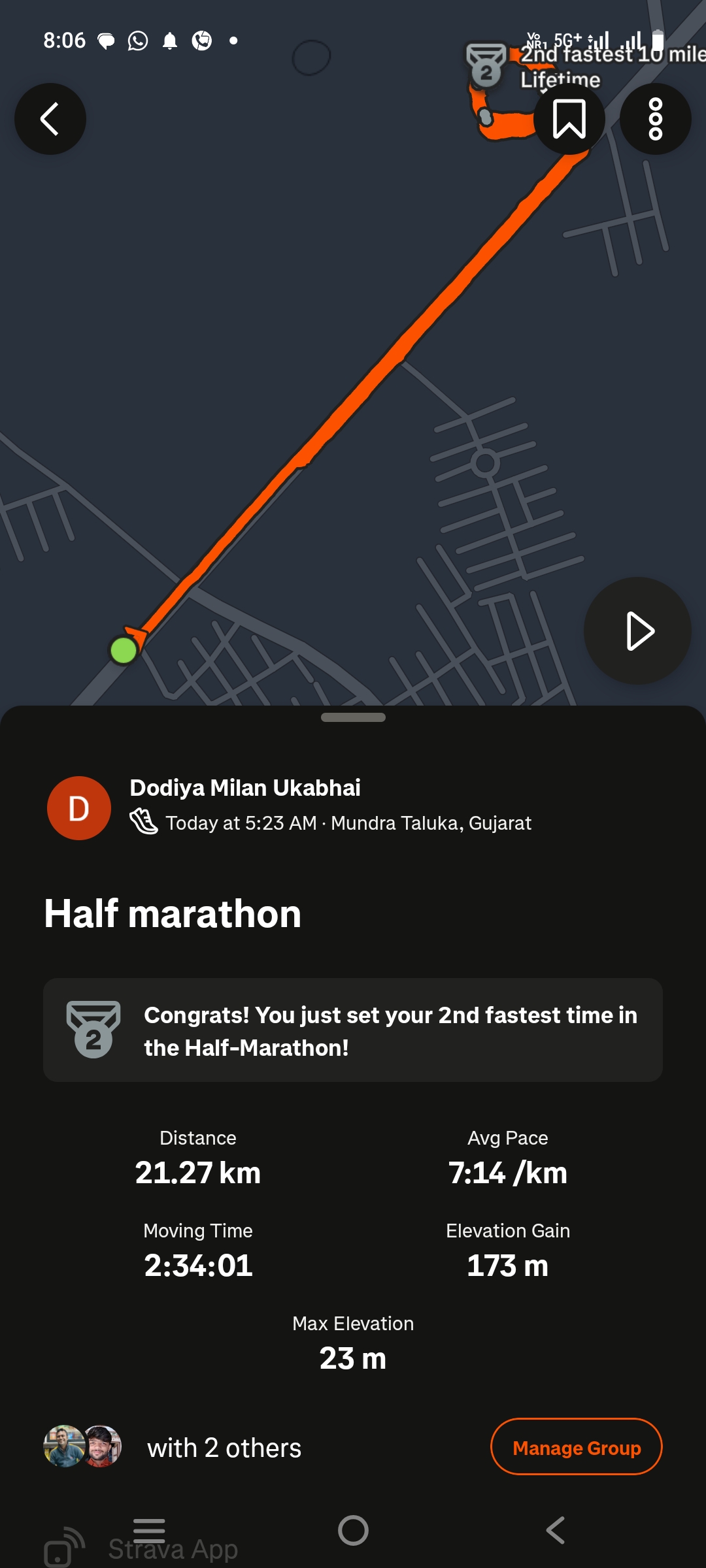Go back using the top-left arrow
Screen dimensions: 706x1568
coord(50,119)
